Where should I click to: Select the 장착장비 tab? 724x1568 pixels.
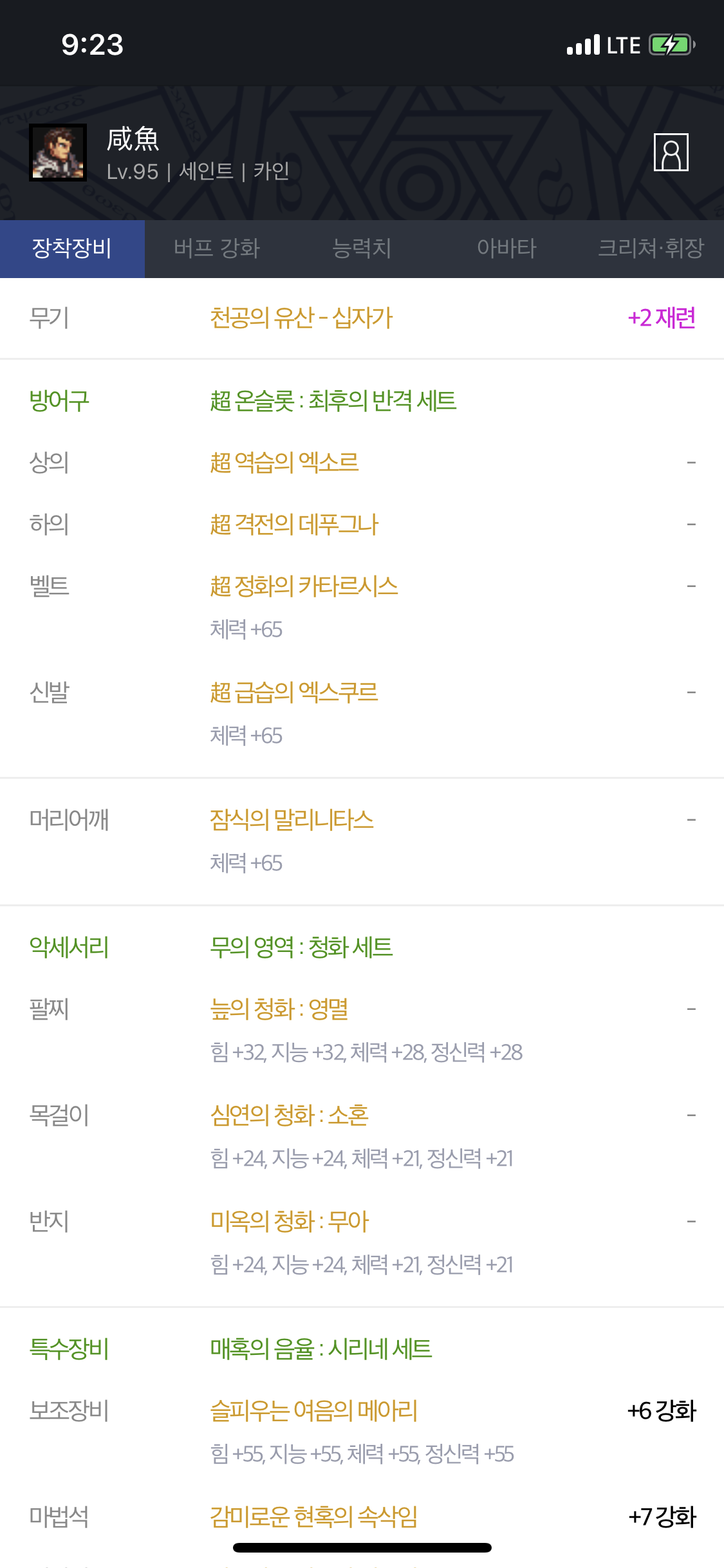pos(72,248)
